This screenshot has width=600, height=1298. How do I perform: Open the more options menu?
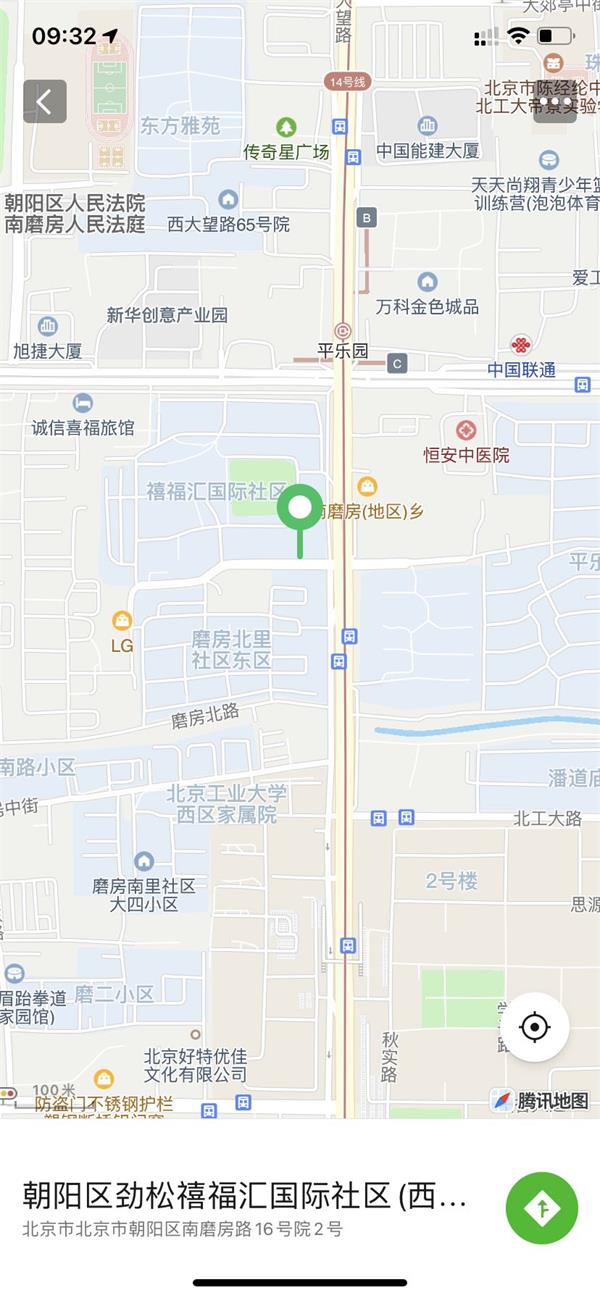coord(555,101)
